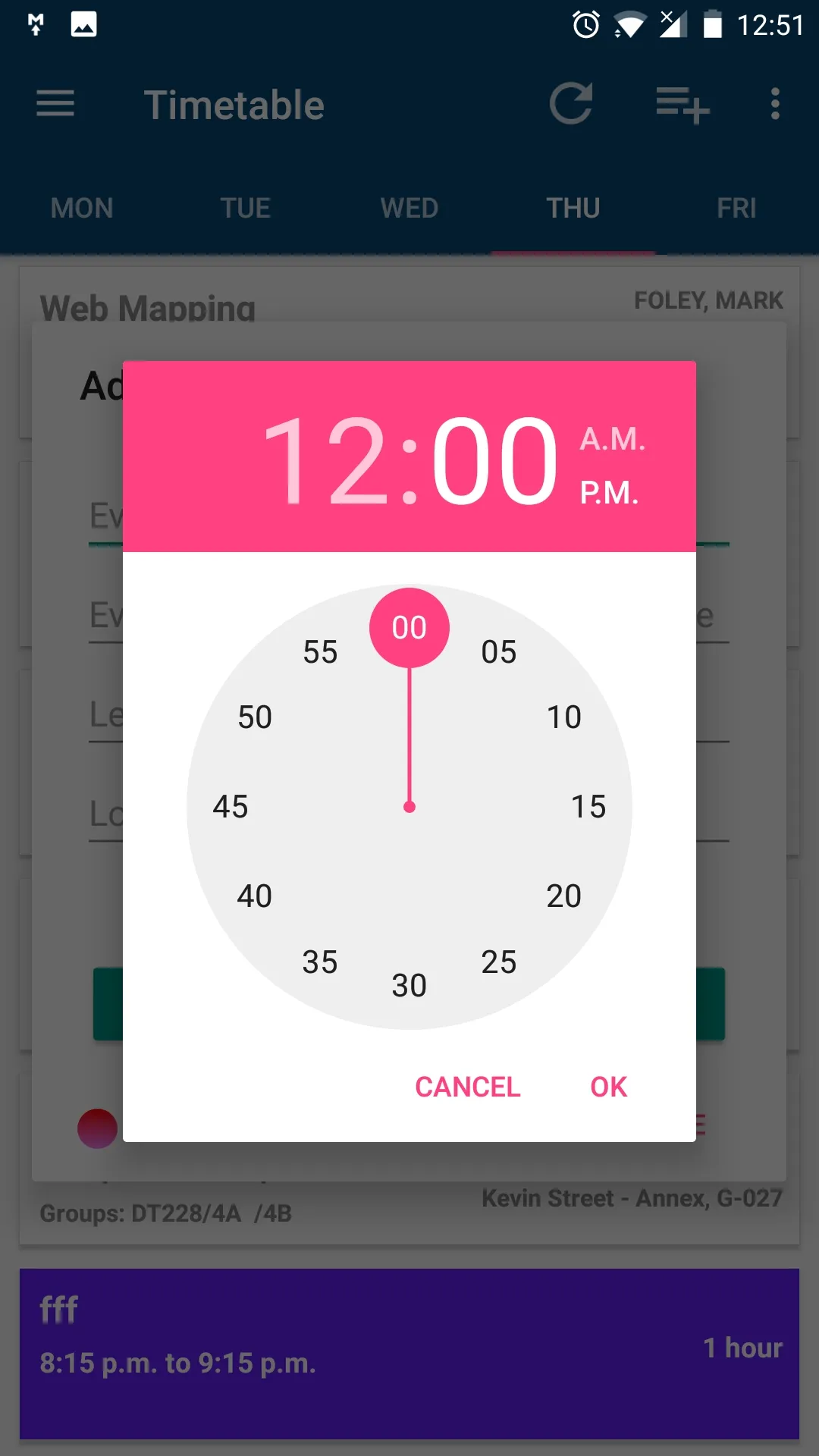Tap the hour value 12 in the header
Image resolution: width=819 pixels, height=1456 pixels.
pos(324,460)
